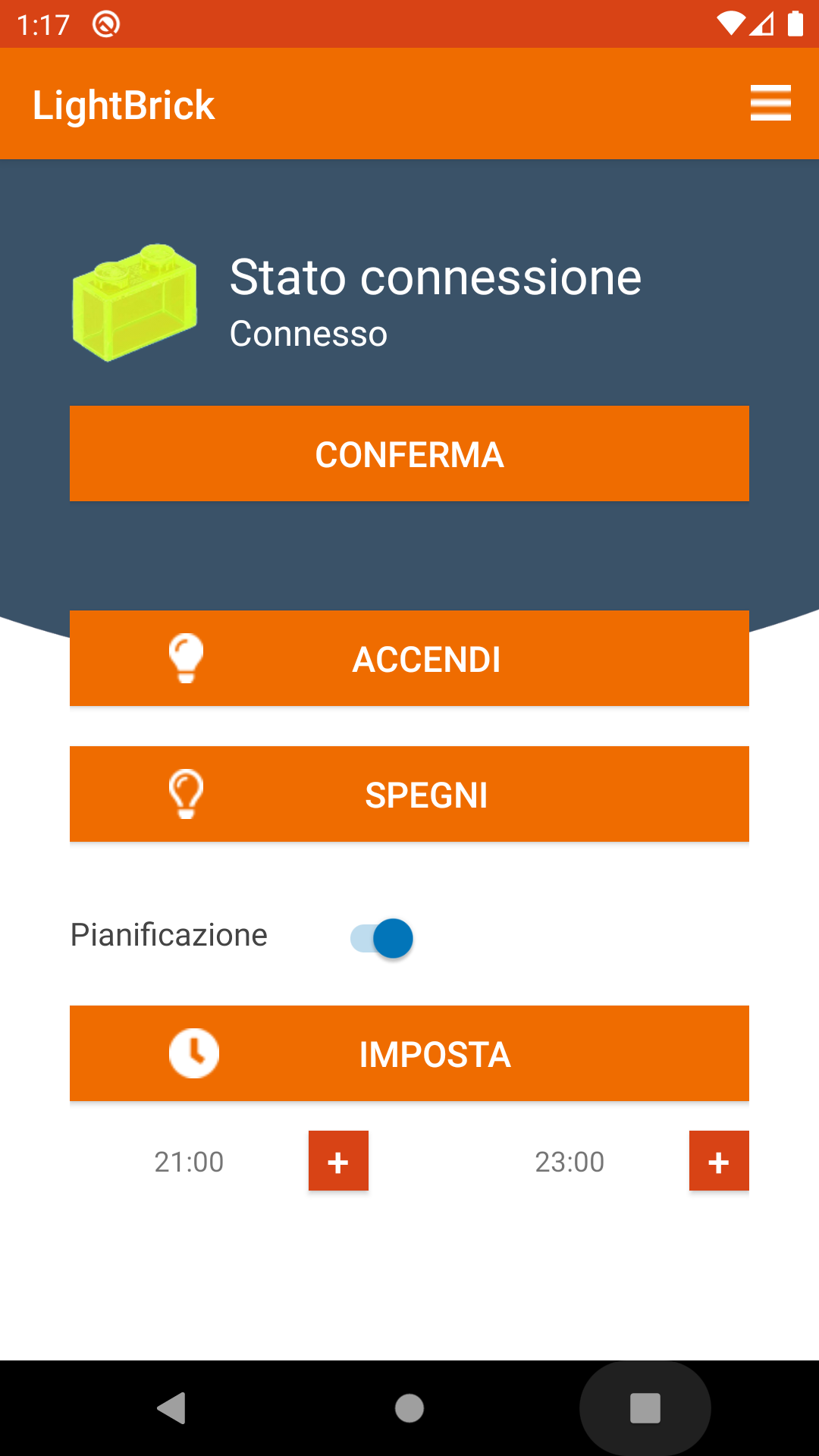Tap IMPOSTA to set the schedule
Image resolution: width=819 pixels, height=1456 pixels.
coord(409,1053)
